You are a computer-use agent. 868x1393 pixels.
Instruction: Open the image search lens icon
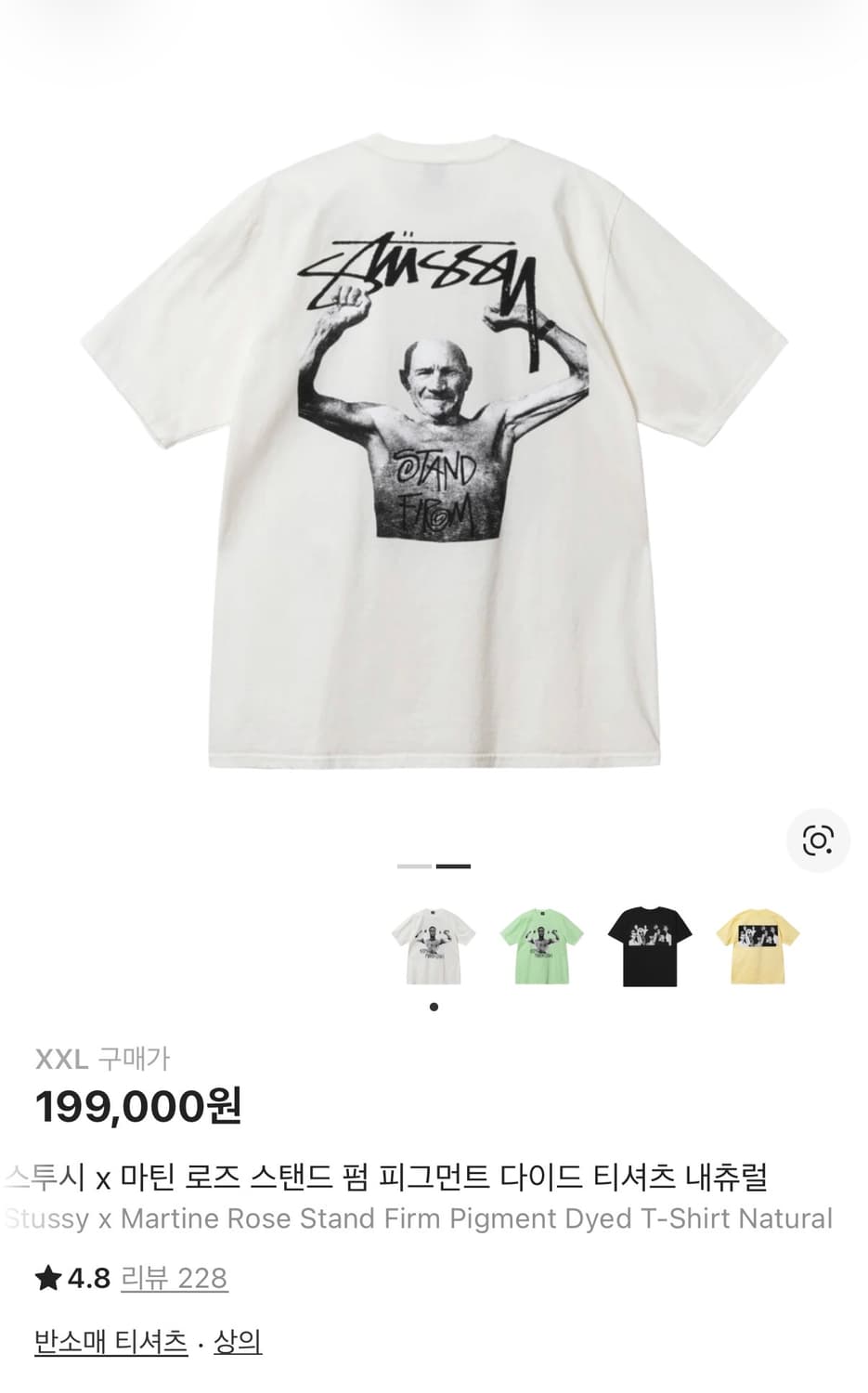(x=818, y=840)
